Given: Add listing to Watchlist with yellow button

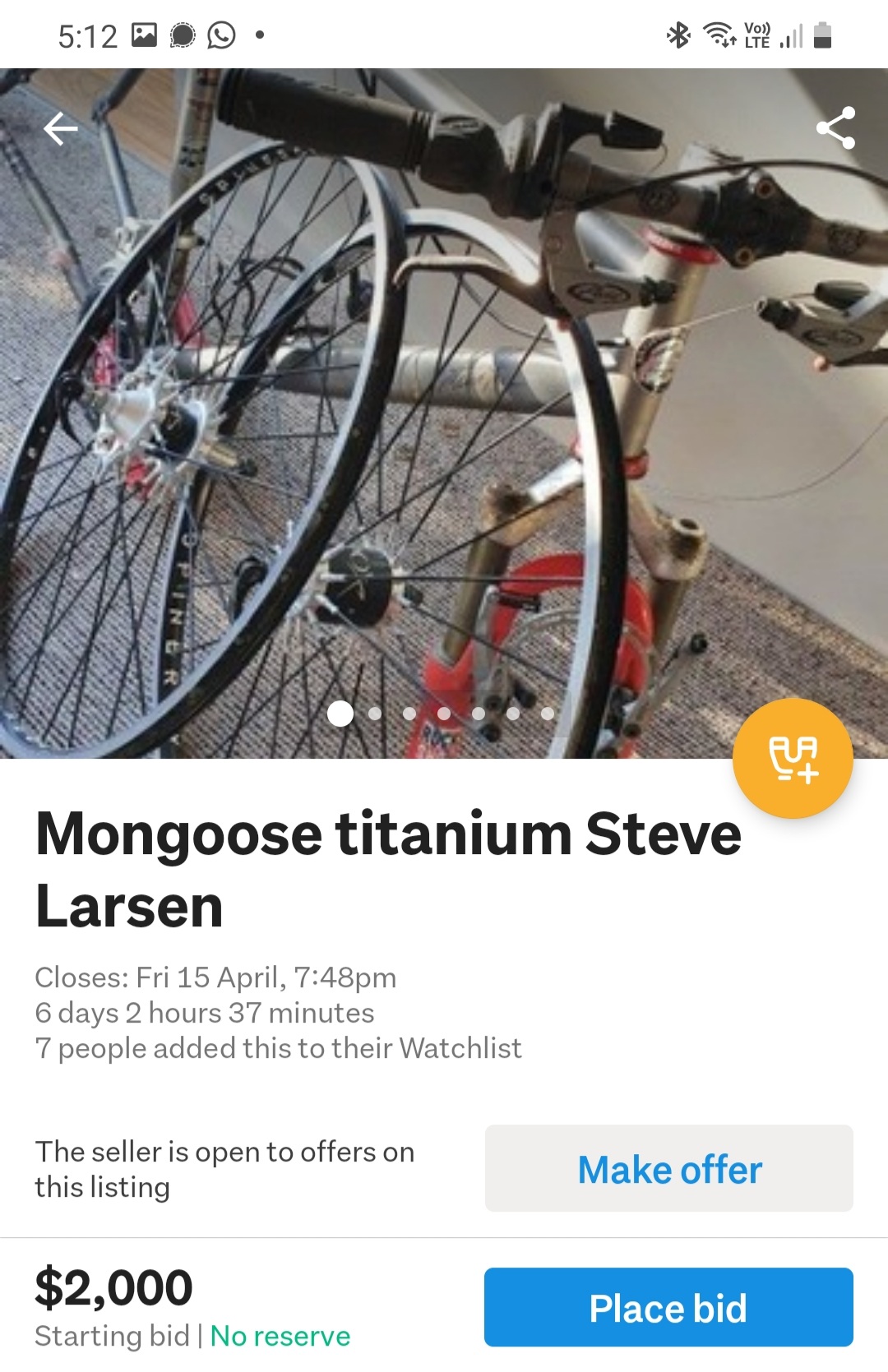Looking at the screenshot, I should 793,758.
